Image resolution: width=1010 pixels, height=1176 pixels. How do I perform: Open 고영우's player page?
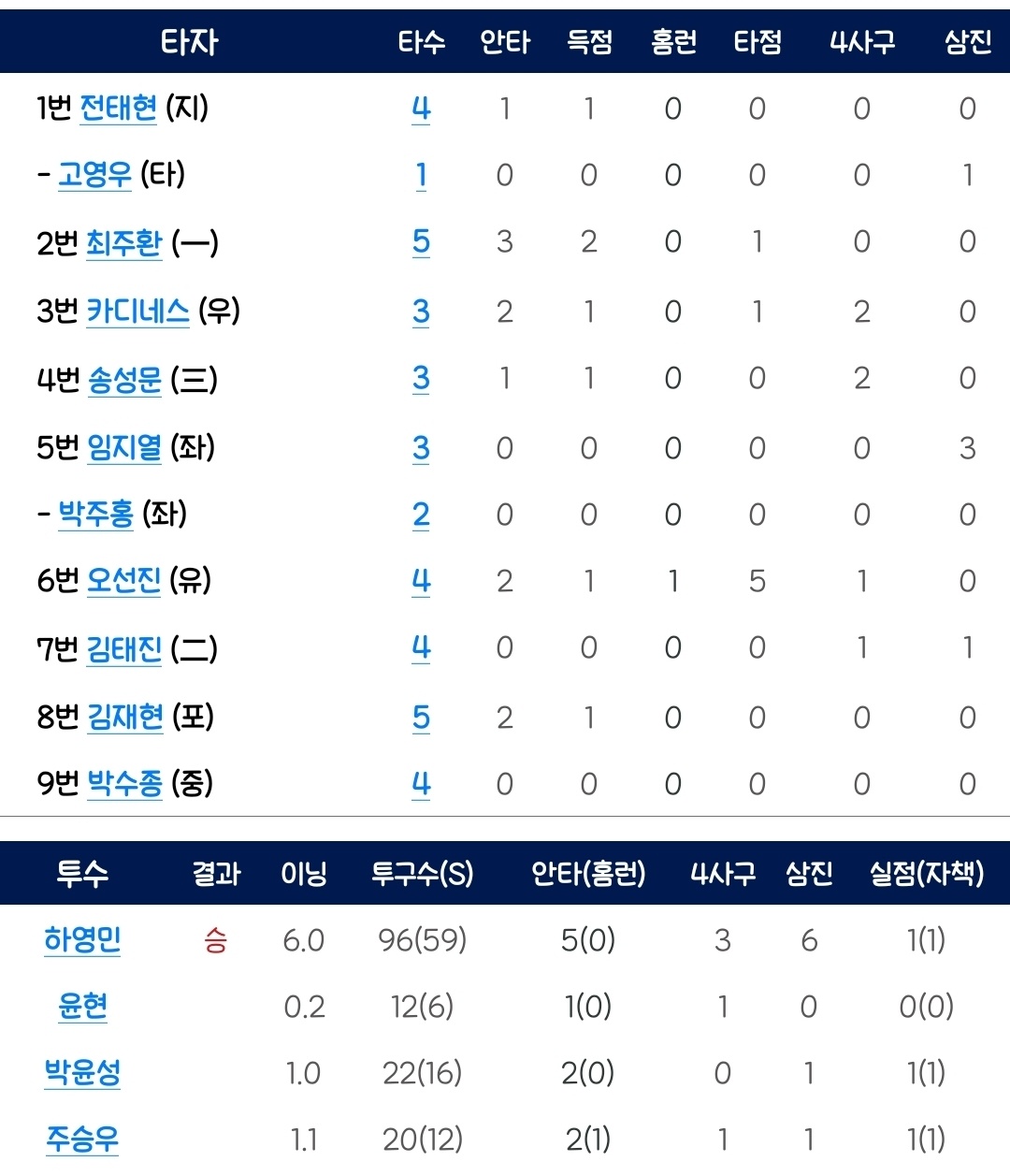click(x=94, y=175)
